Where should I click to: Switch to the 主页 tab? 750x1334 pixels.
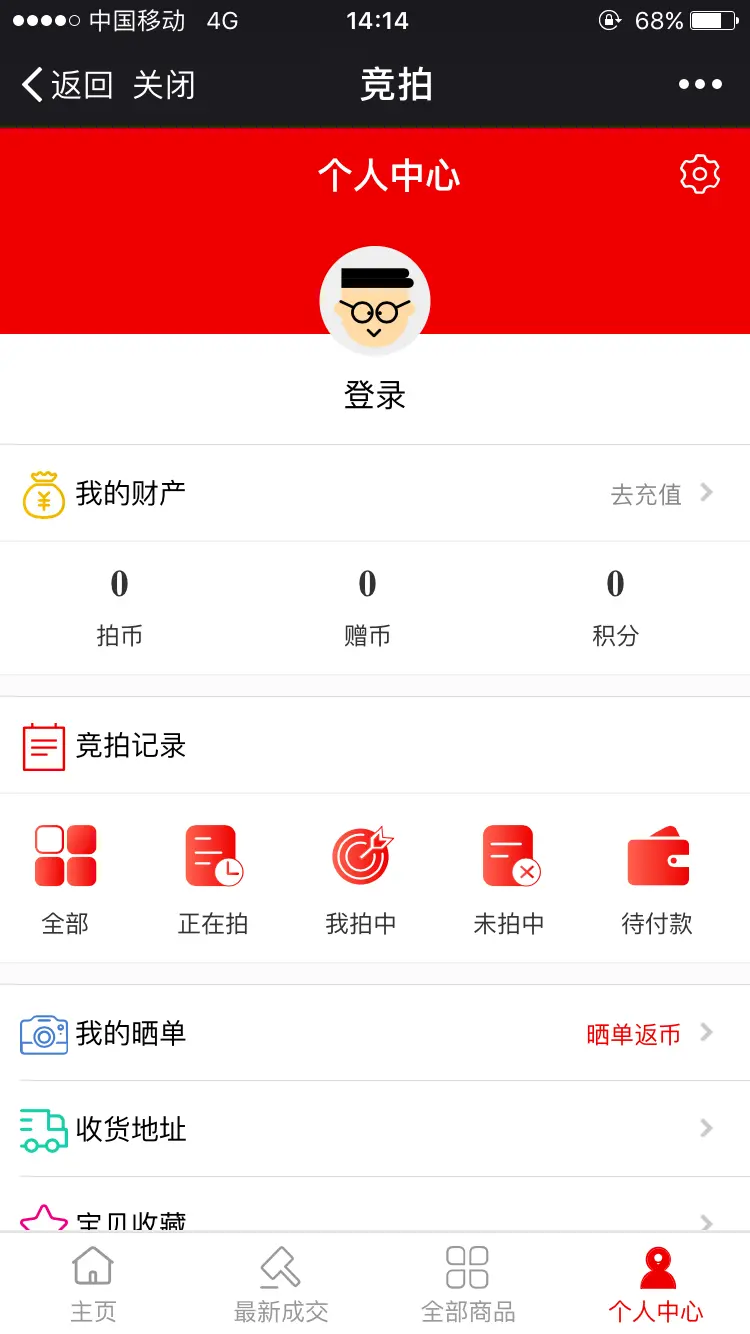93,1284
